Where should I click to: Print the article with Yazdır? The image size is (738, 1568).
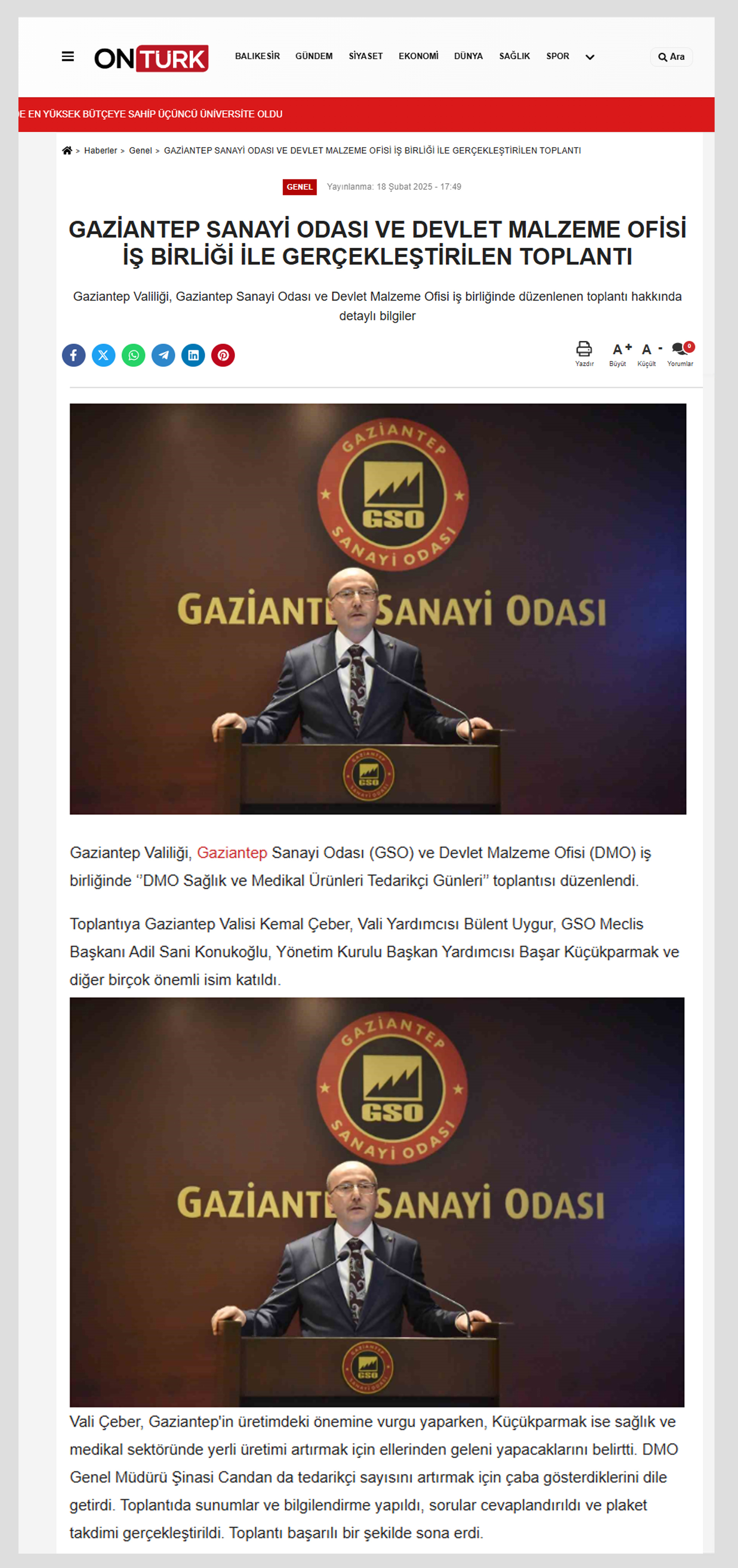pyautogui.click(x=584, y=354)
